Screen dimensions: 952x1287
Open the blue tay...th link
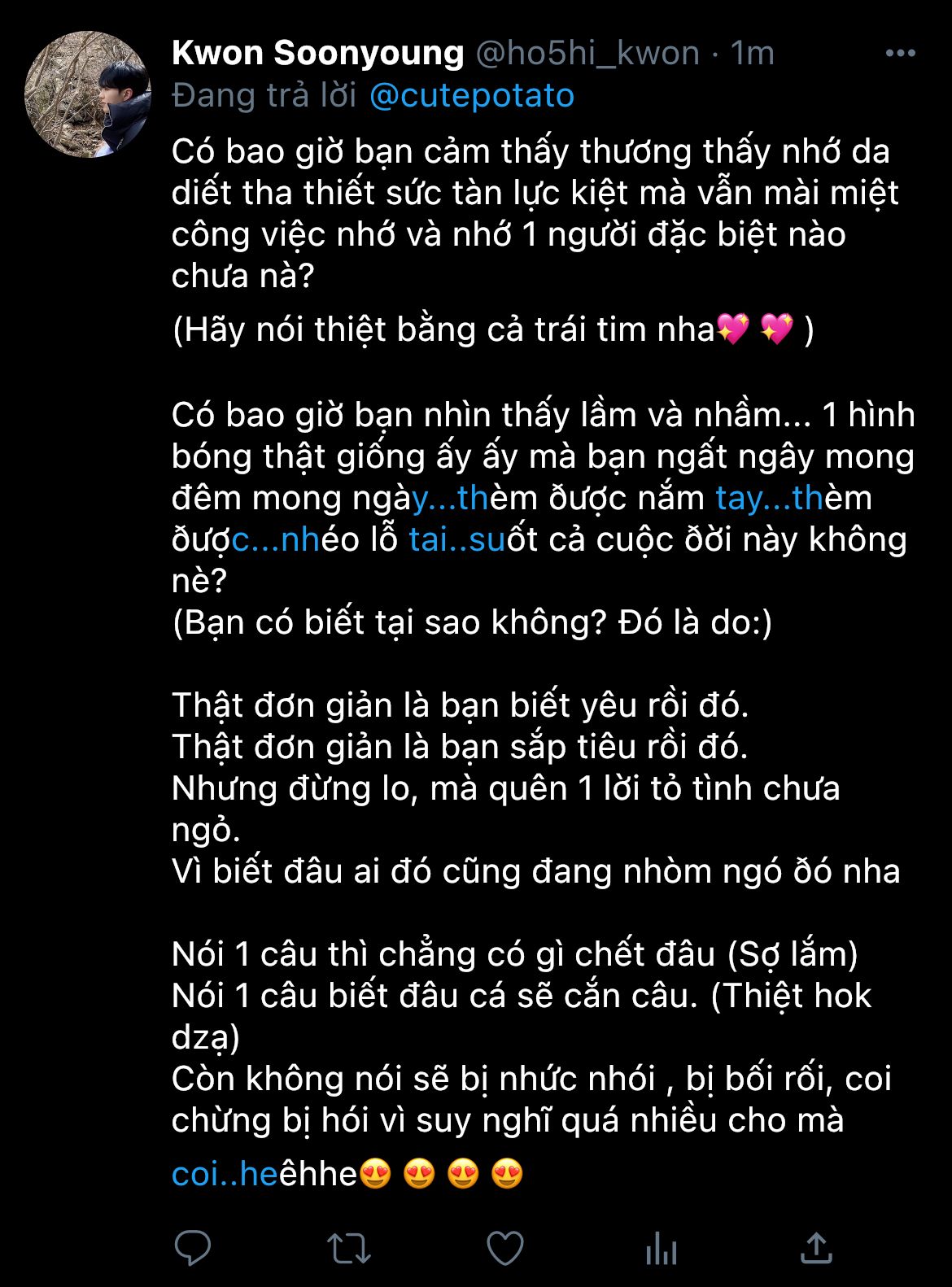tap(769, 498)
